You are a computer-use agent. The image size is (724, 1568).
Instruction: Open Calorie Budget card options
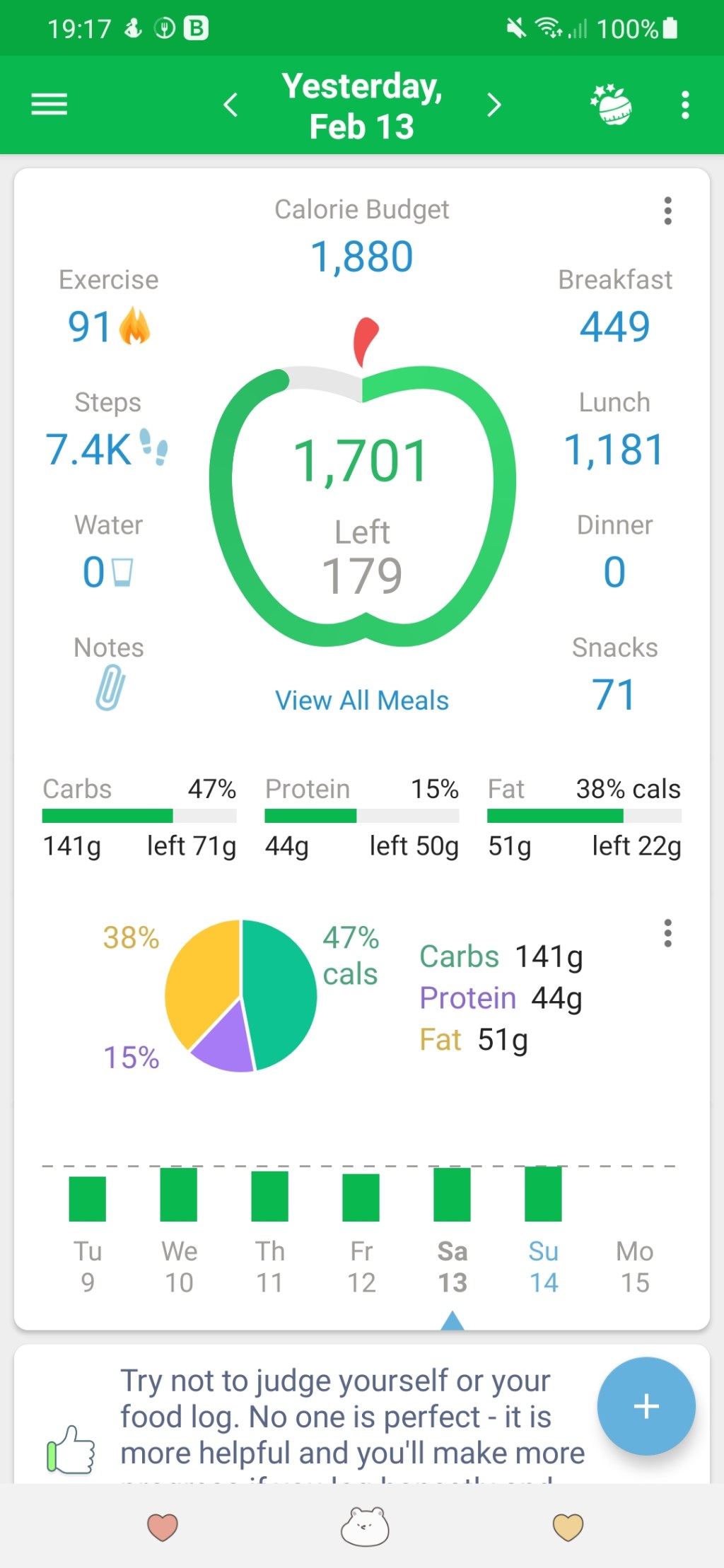pos(667,211)
